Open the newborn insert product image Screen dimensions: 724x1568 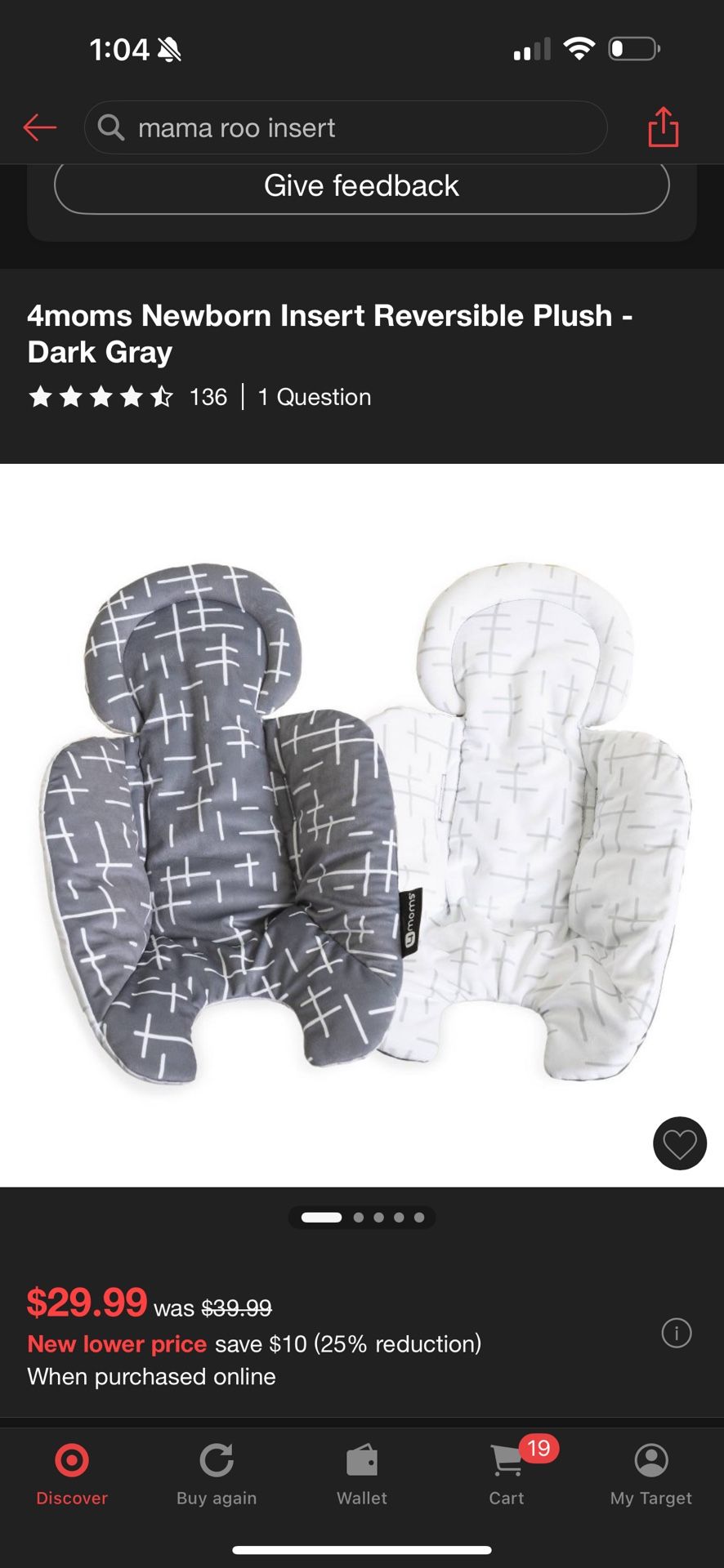(x=361, y=825)
